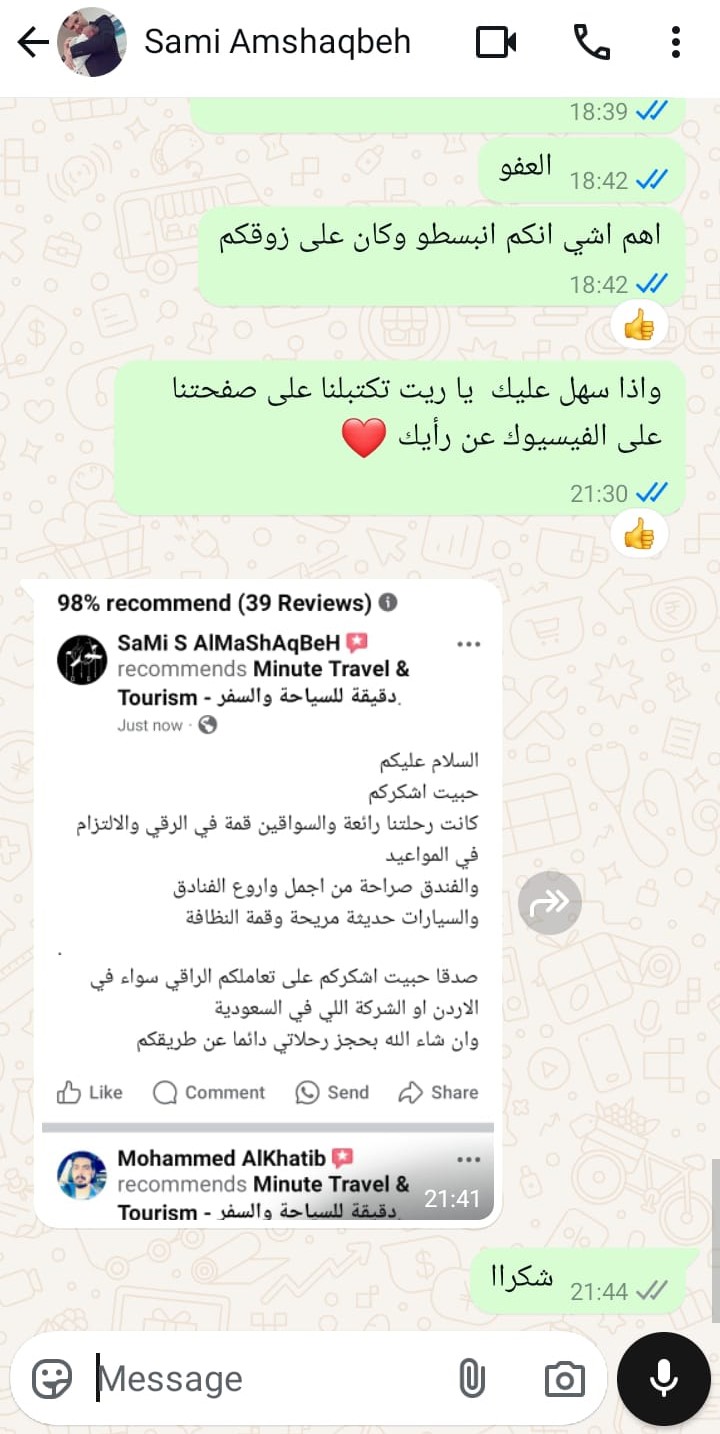The height and width of the screenshot is (1434, 720).
Task: Open the three-dot overflow menu
Action: point(676,42)
